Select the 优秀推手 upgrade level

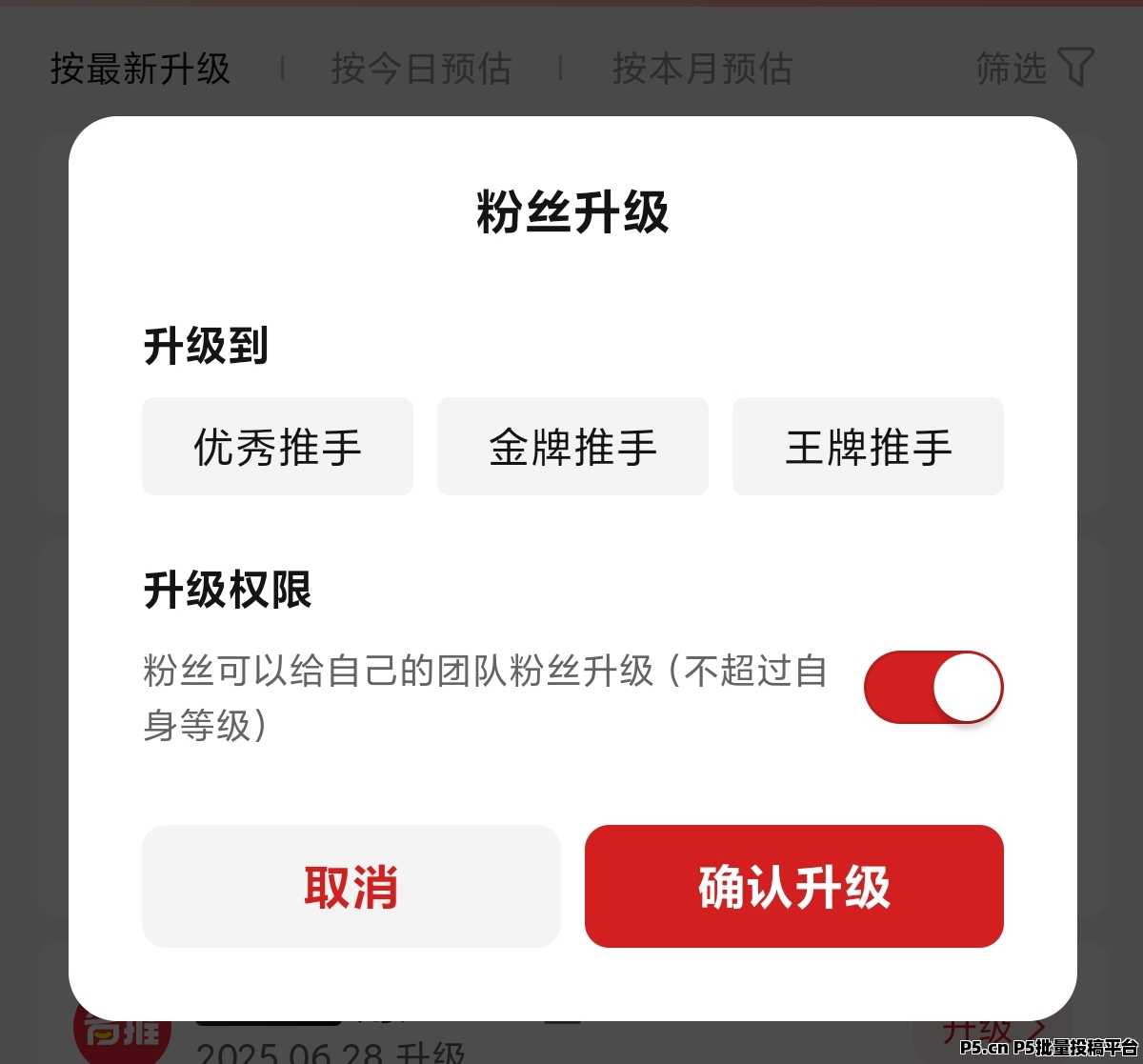pyautogui.click(x=277, y=447)
